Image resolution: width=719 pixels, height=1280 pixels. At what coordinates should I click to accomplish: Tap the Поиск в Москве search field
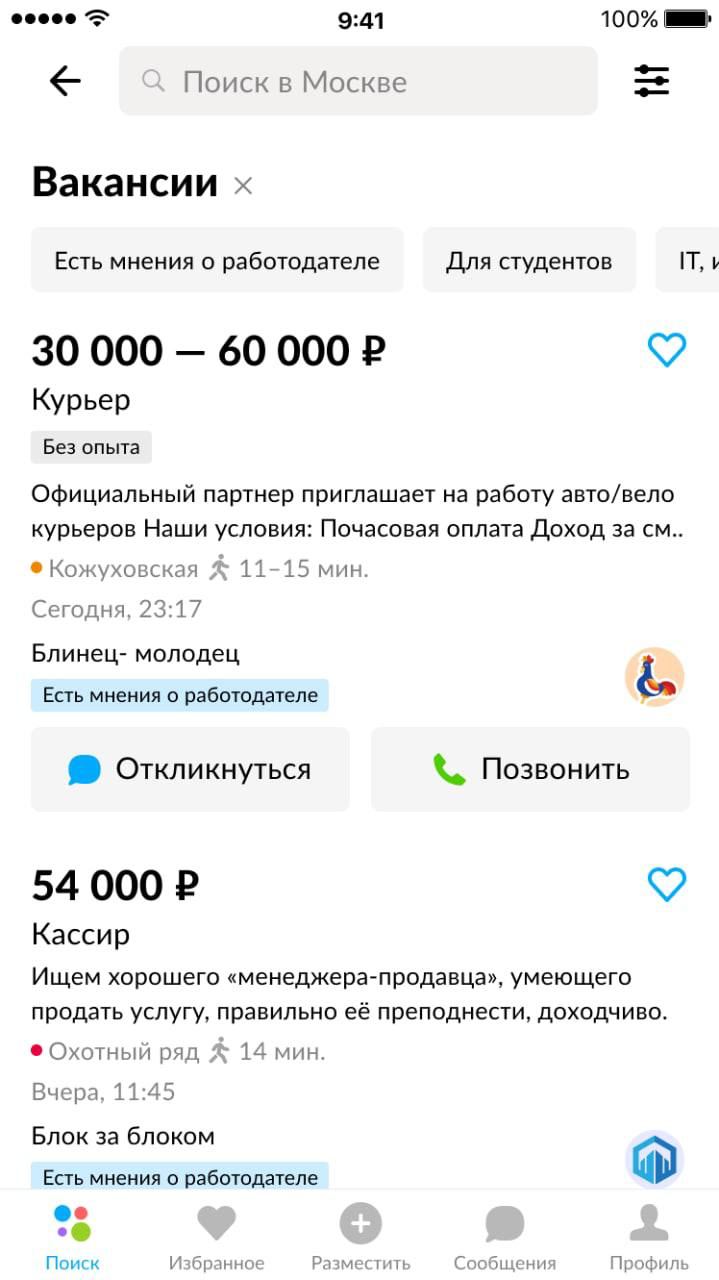[x=358, y=81]
